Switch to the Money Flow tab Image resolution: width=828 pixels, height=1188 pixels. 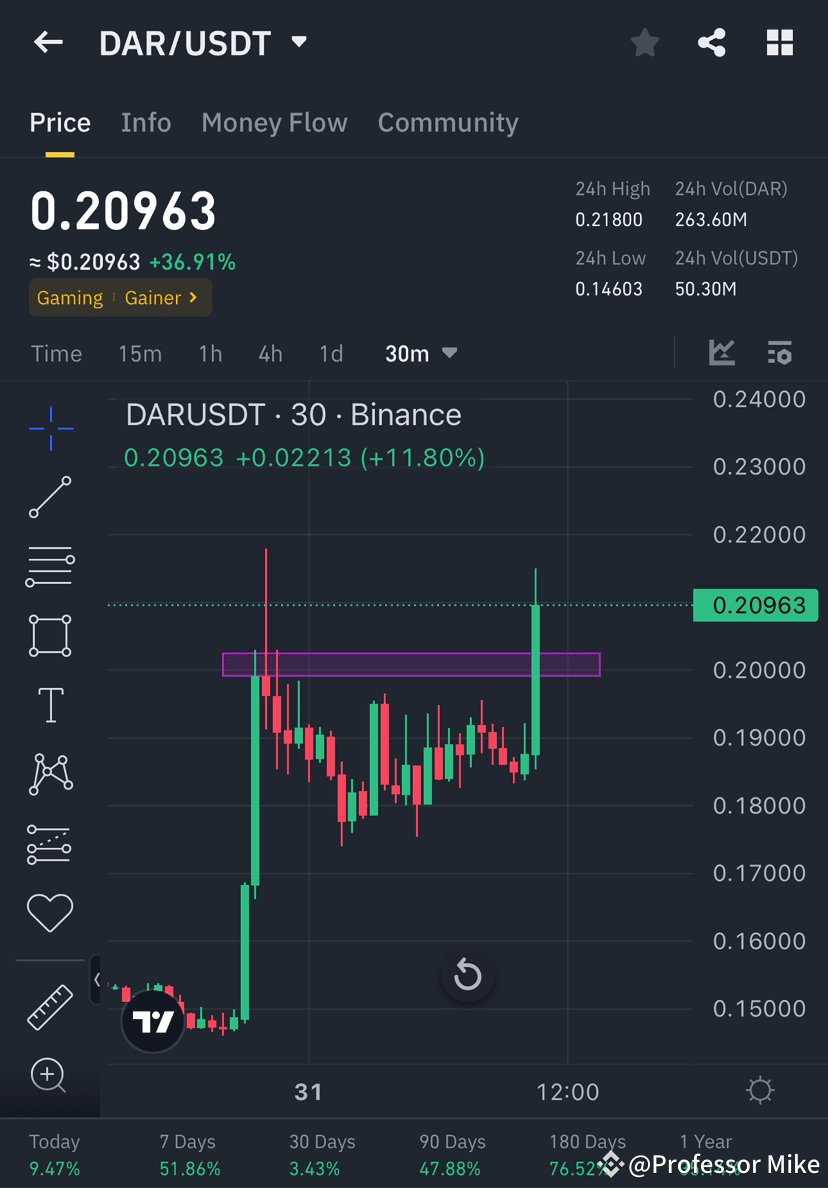pos(274,122)
